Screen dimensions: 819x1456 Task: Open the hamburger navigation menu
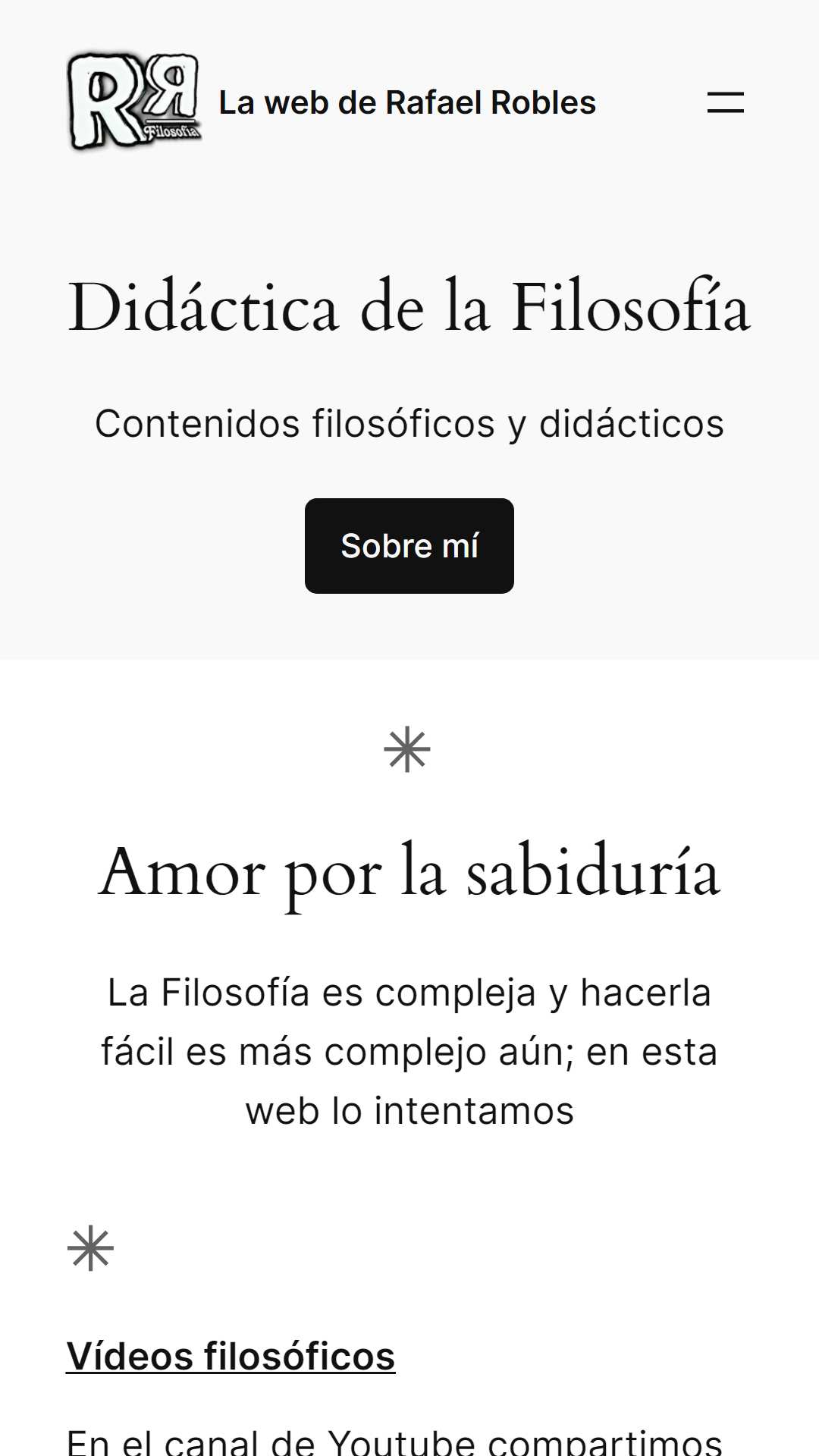[725, 102]
